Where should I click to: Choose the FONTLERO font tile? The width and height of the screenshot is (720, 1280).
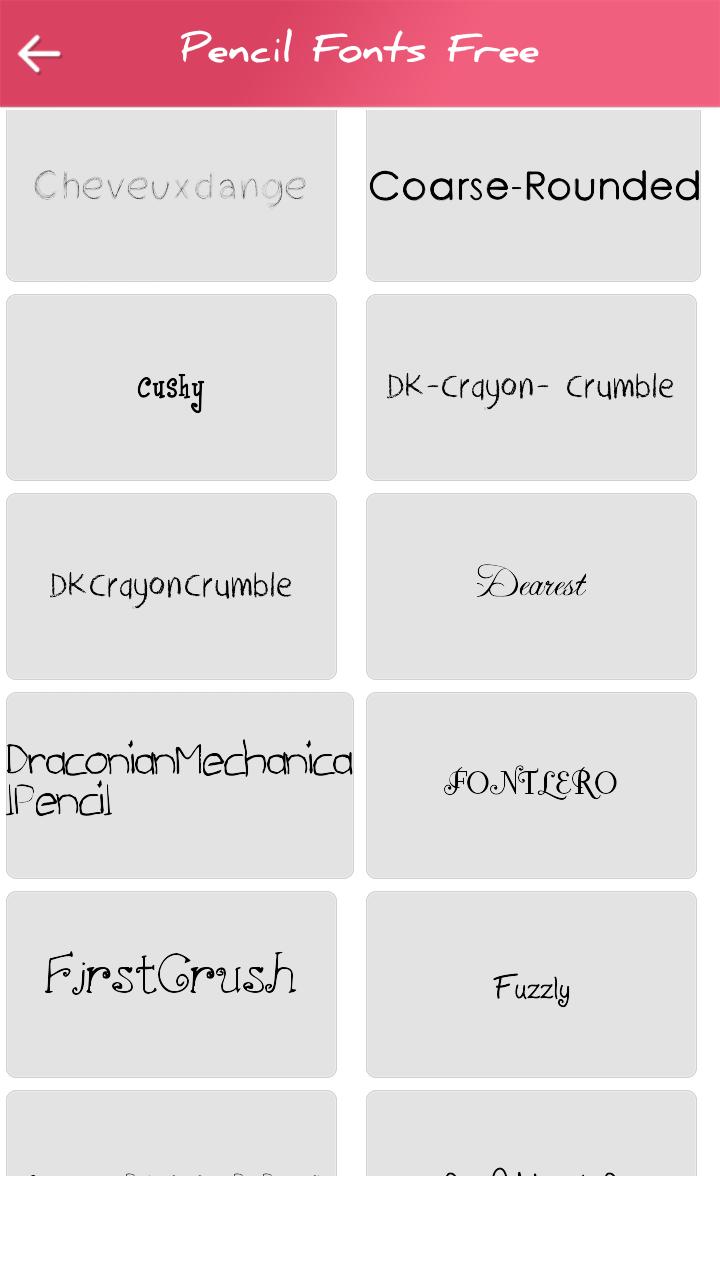(x=531, y=785)
